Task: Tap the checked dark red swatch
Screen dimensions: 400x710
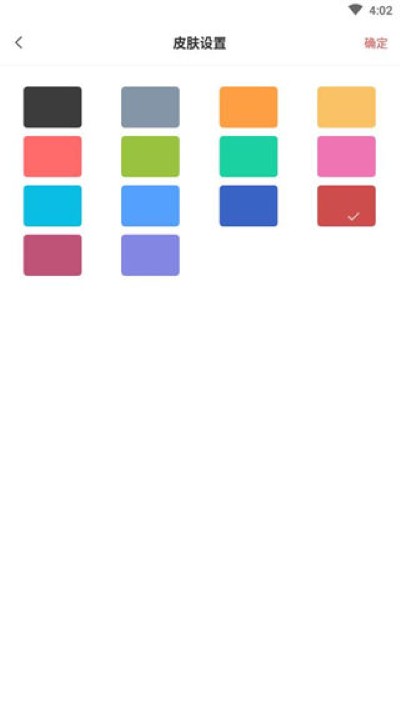Action: (347, 206)
